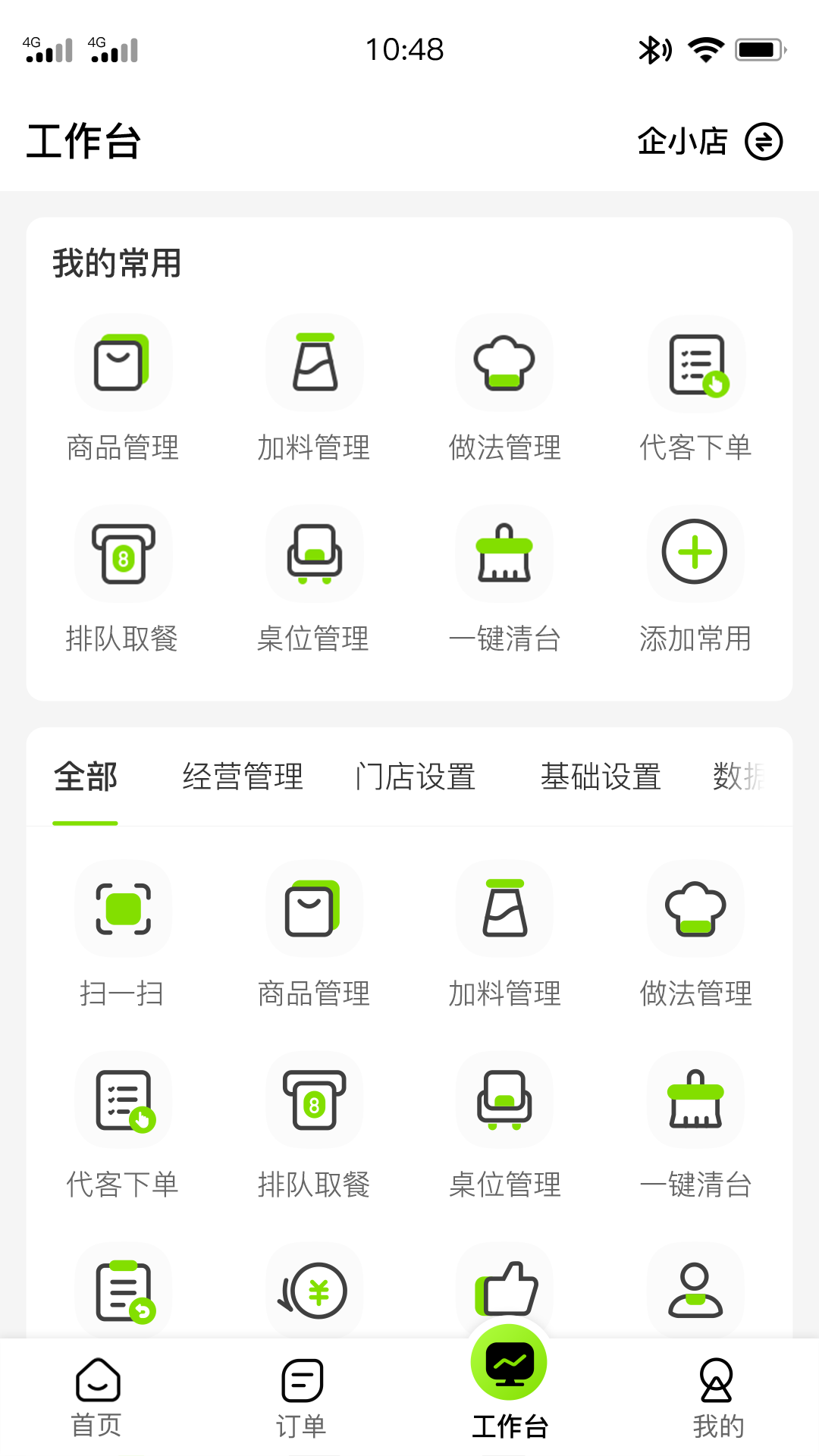Open the thumbs-up feature icon
This screenshot has width=819, height=1456.
[504, 1289]
